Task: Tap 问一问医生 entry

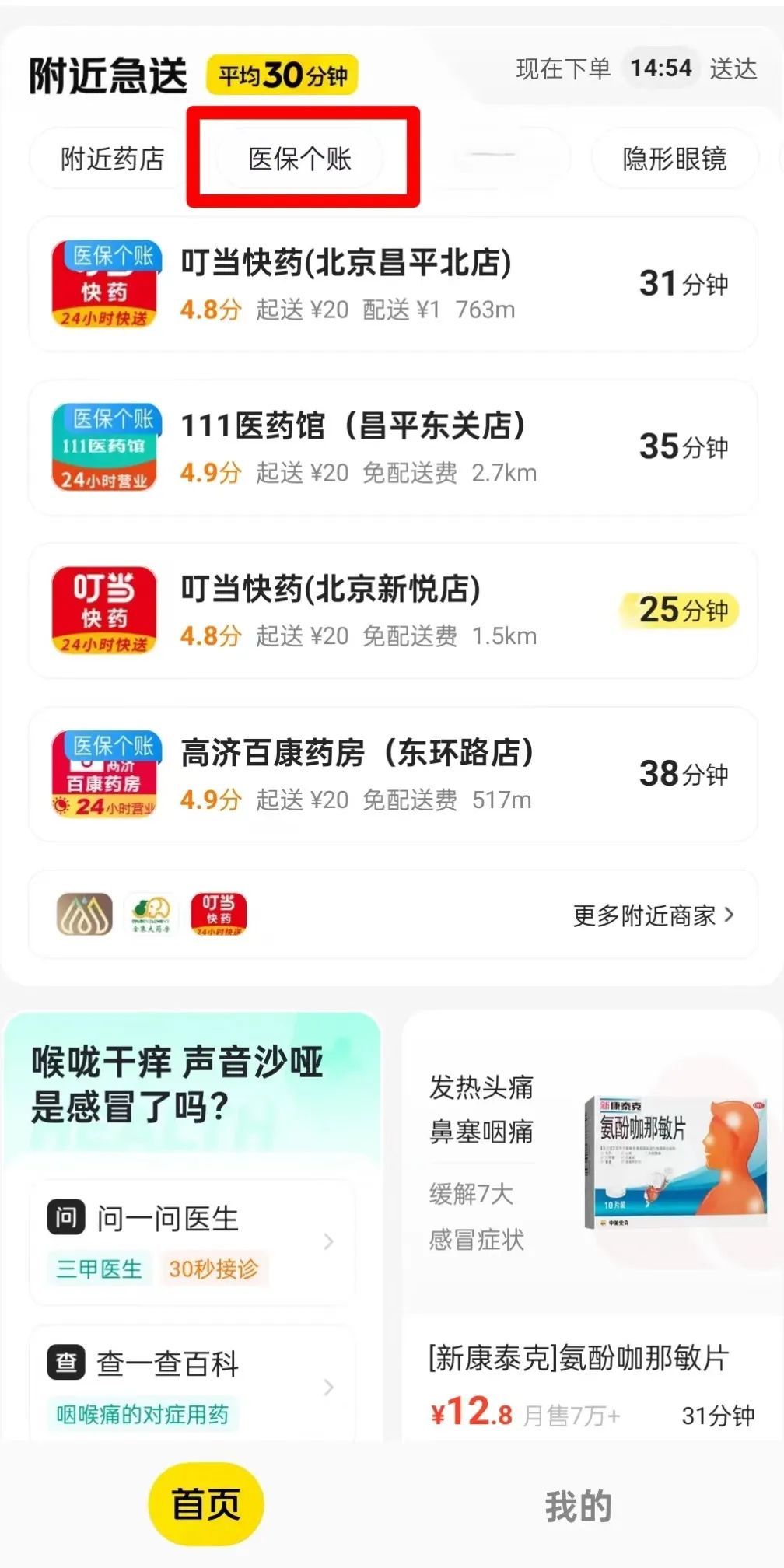Action: (x=192, y=1241)
